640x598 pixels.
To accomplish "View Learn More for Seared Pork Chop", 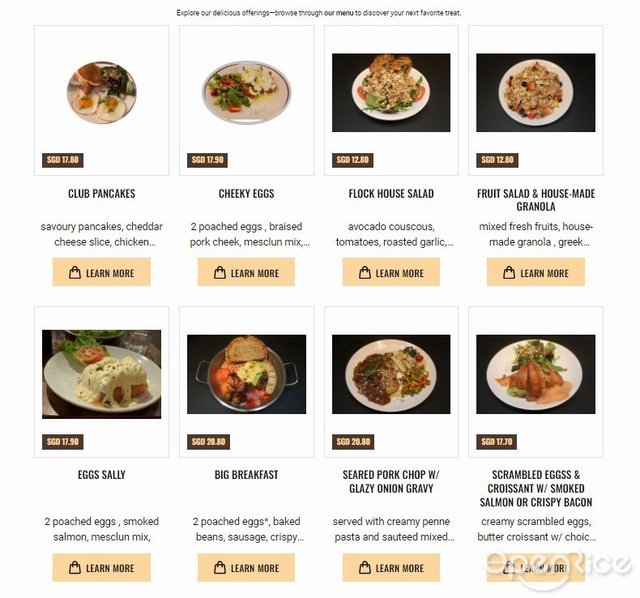I will [391, 568].
